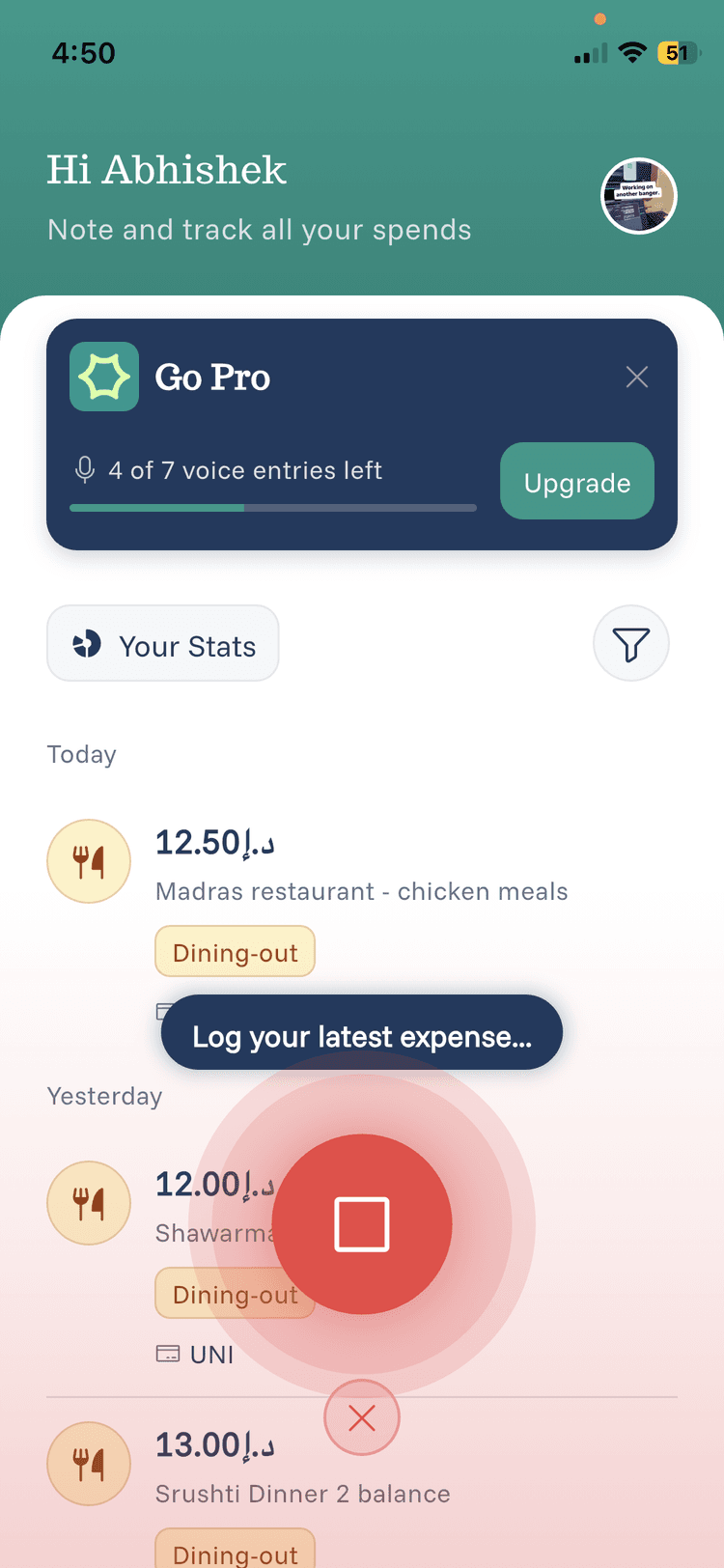Click the voice entries progress bar
The image size is (724, 1568).
pyautogui.click(x=273, y=507)
